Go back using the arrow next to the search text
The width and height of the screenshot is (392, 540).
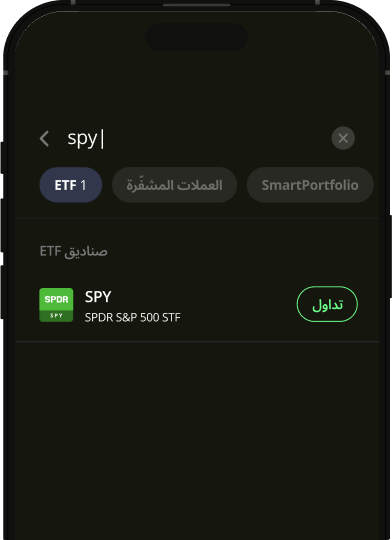coord(44,138)
